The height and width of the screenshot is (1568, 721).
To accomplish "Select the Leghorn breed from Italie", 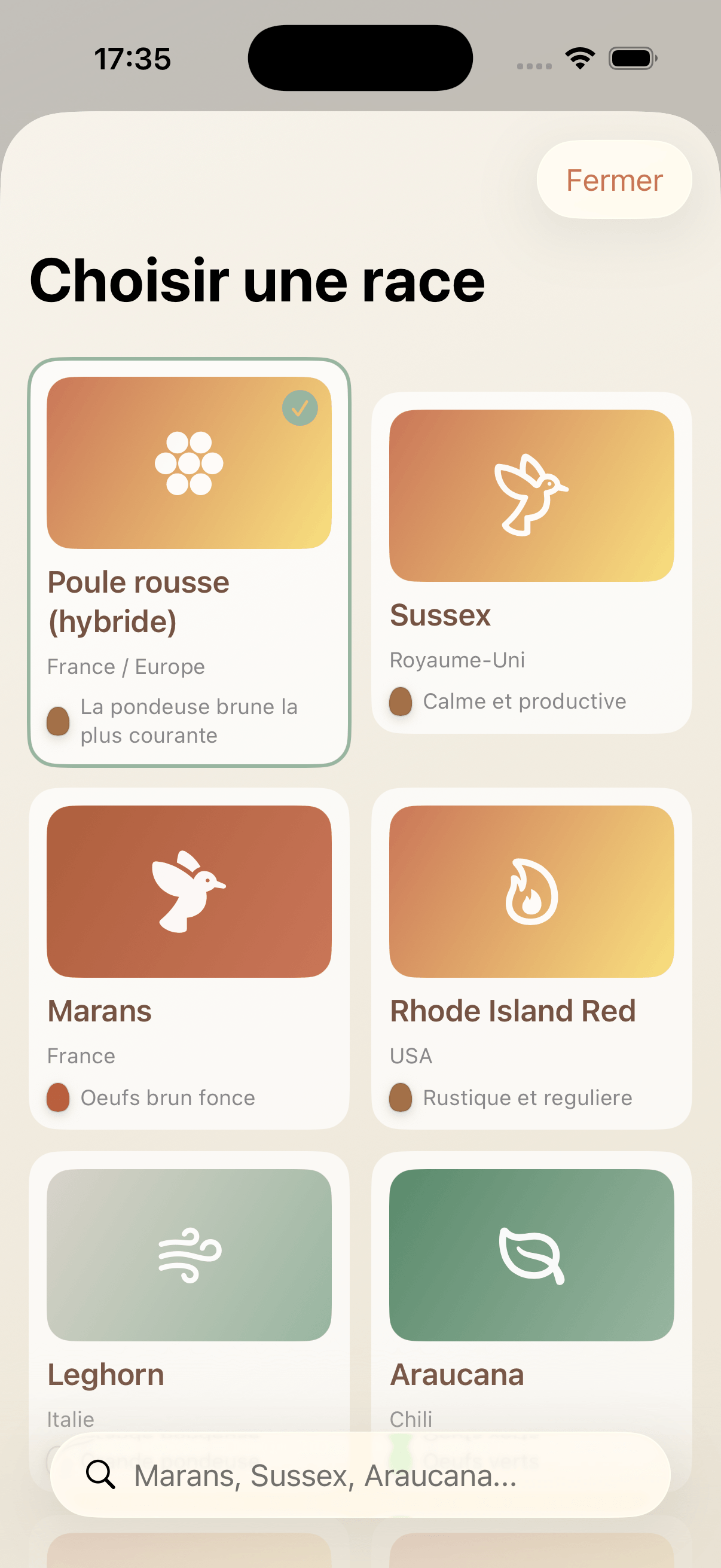I will pos(188,1308).
